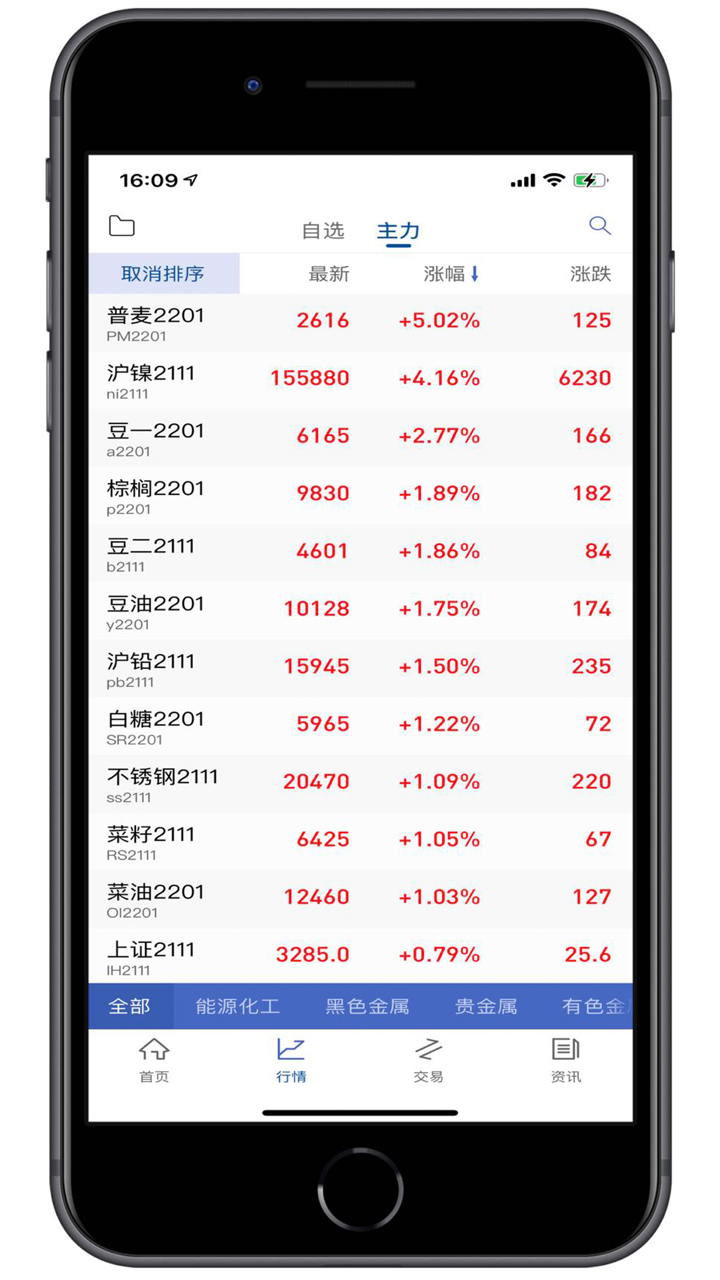Filter by 贵金属 category

[x=486, y=1007]
